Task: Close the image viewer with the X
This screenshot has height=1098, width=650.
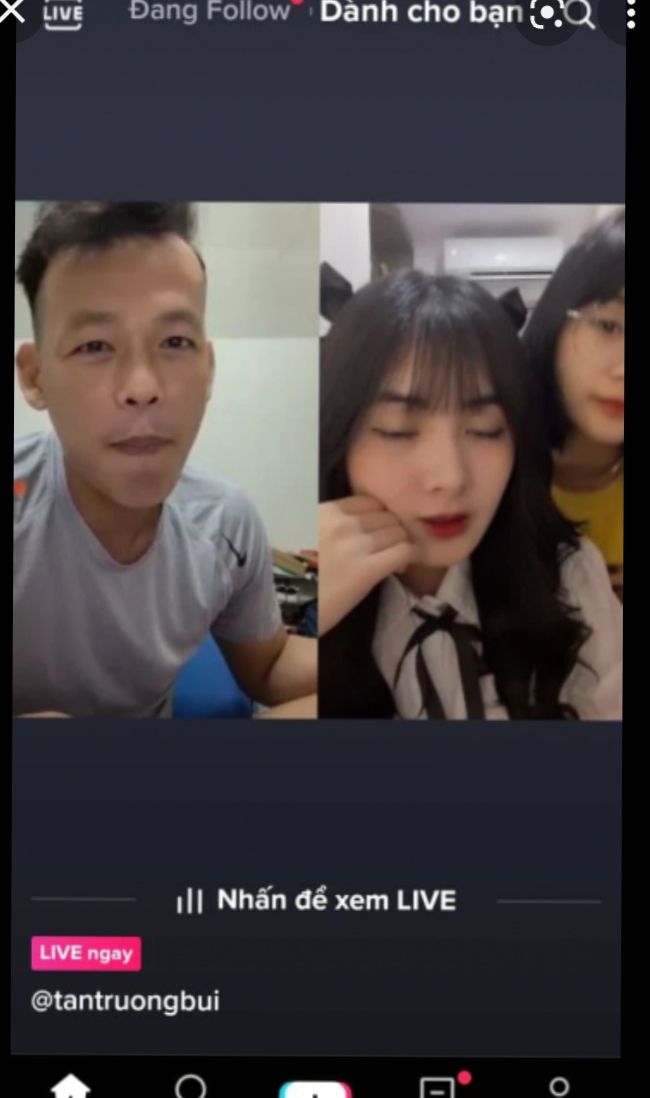Action: (12, 14)
